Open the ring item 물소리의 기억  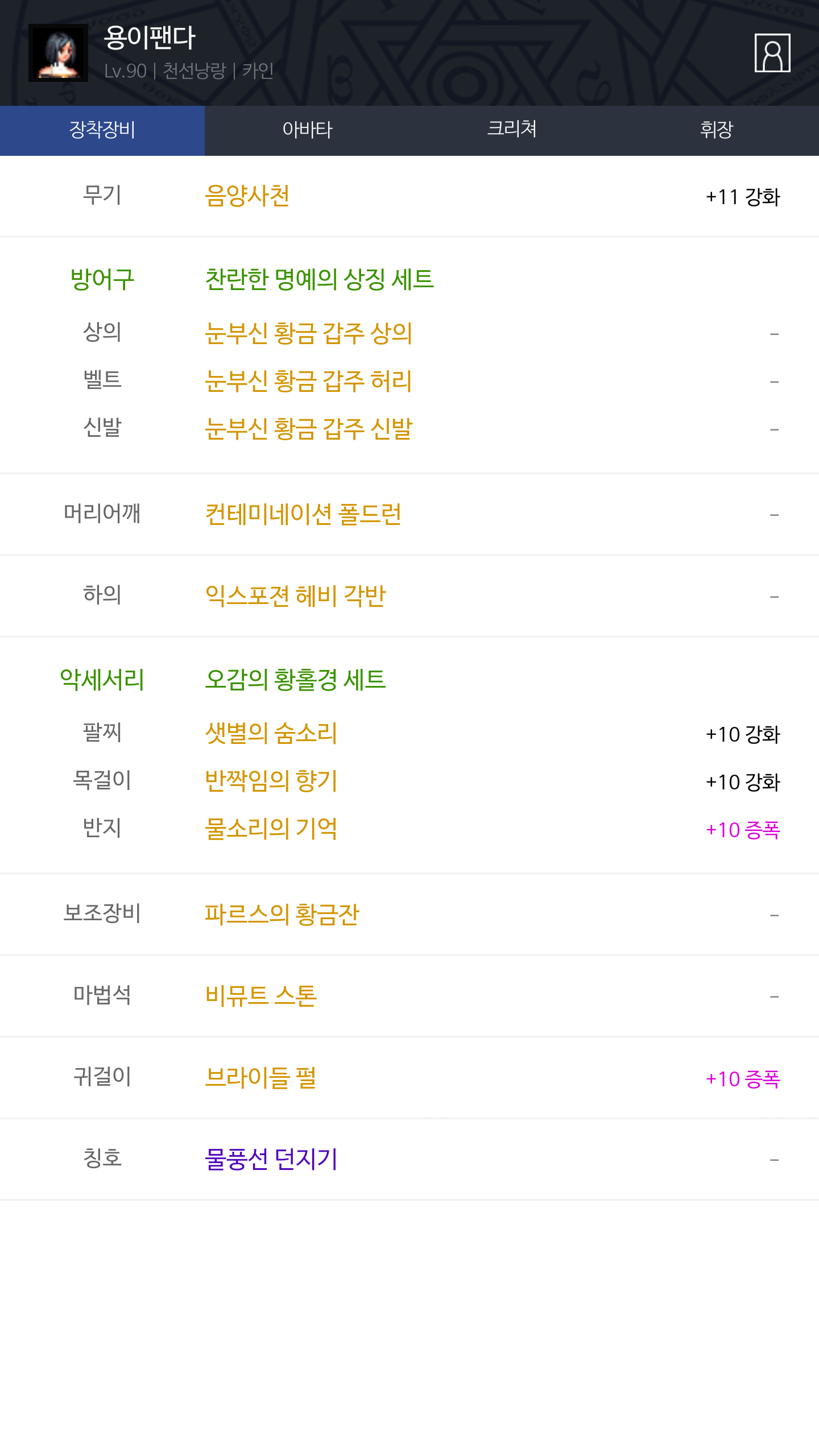pos(271,829)
